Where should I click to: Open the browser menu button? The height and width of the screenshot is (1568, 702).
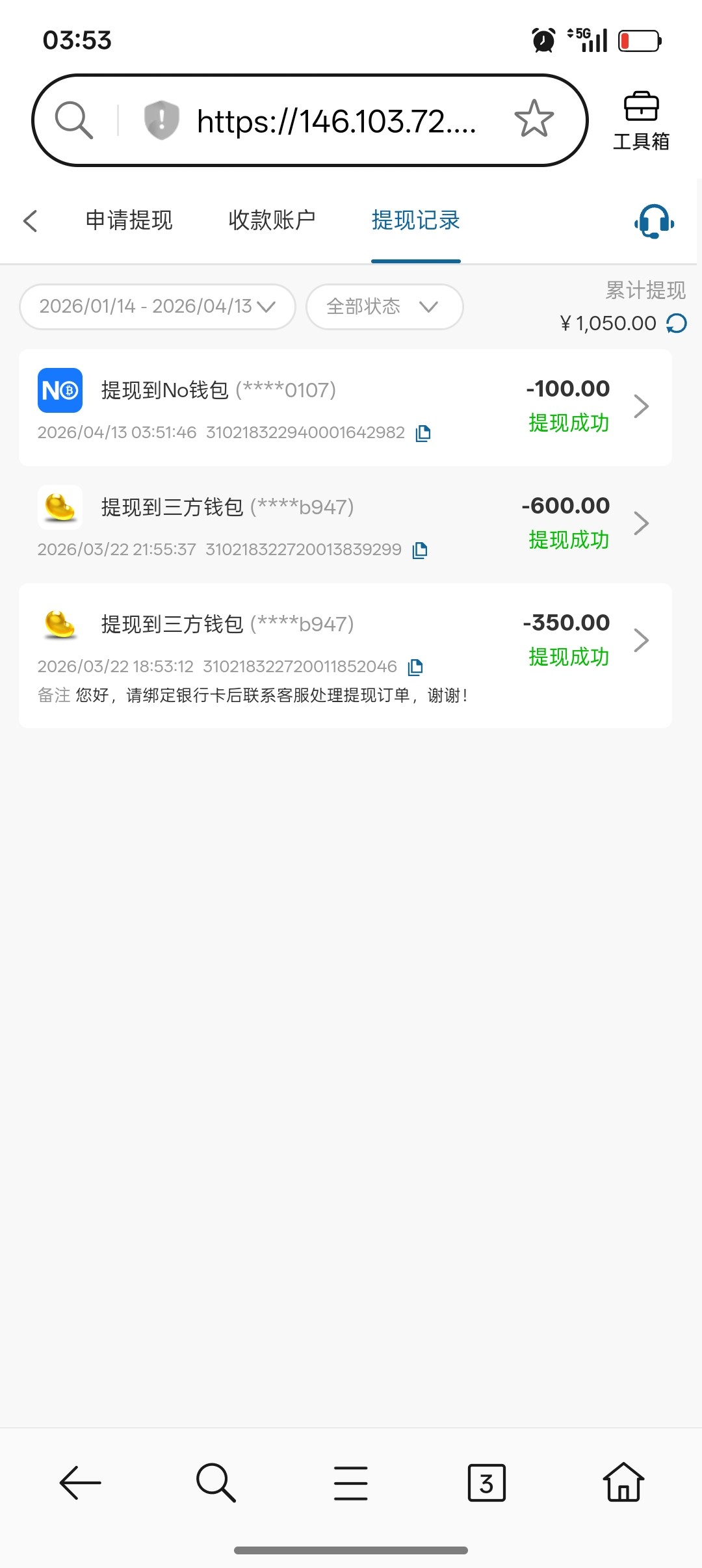[x=350, y=1483]
